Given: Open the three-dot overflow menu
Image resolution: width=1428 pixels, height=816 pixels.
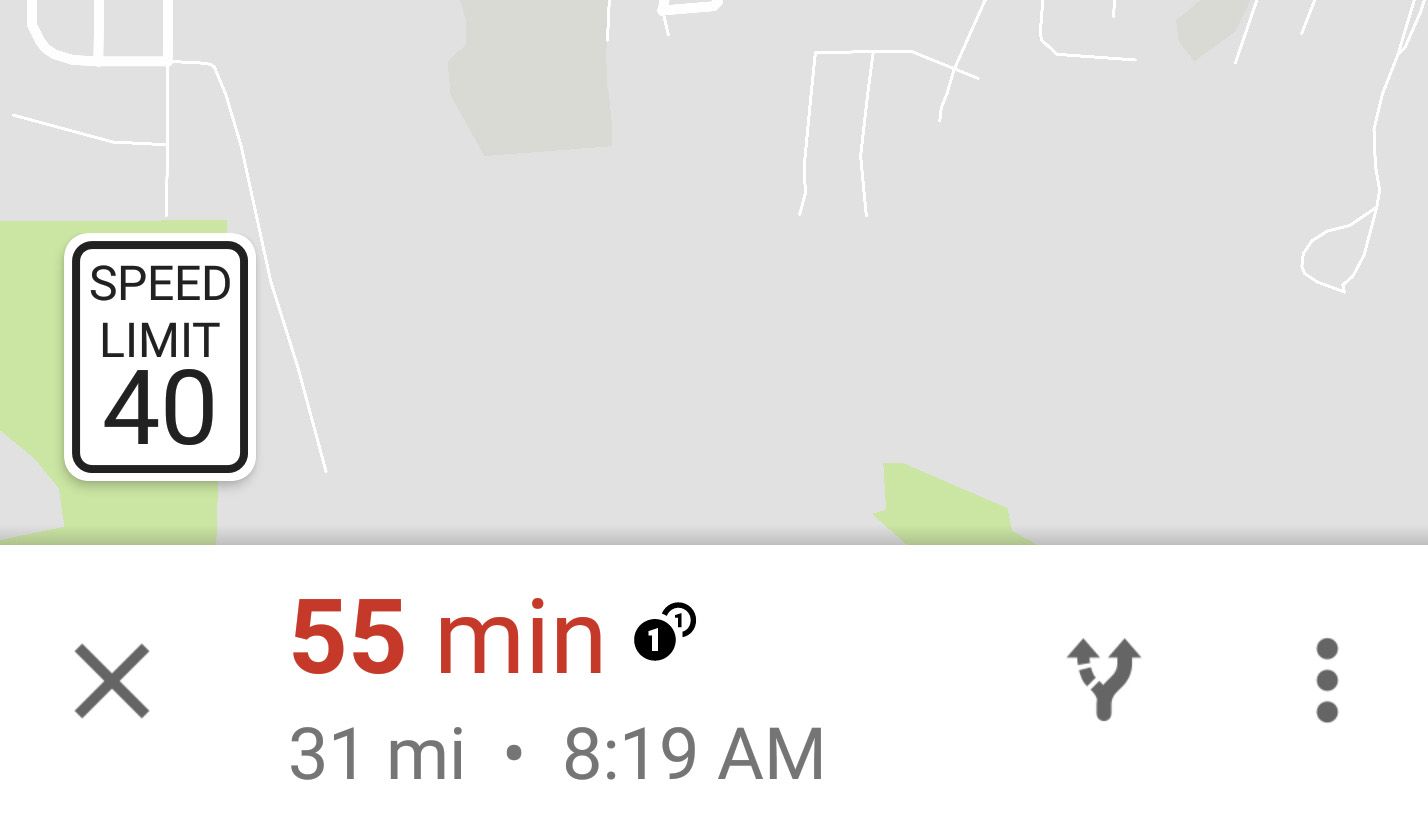Looking at the screenshot, I should (x=1327, y=680).
